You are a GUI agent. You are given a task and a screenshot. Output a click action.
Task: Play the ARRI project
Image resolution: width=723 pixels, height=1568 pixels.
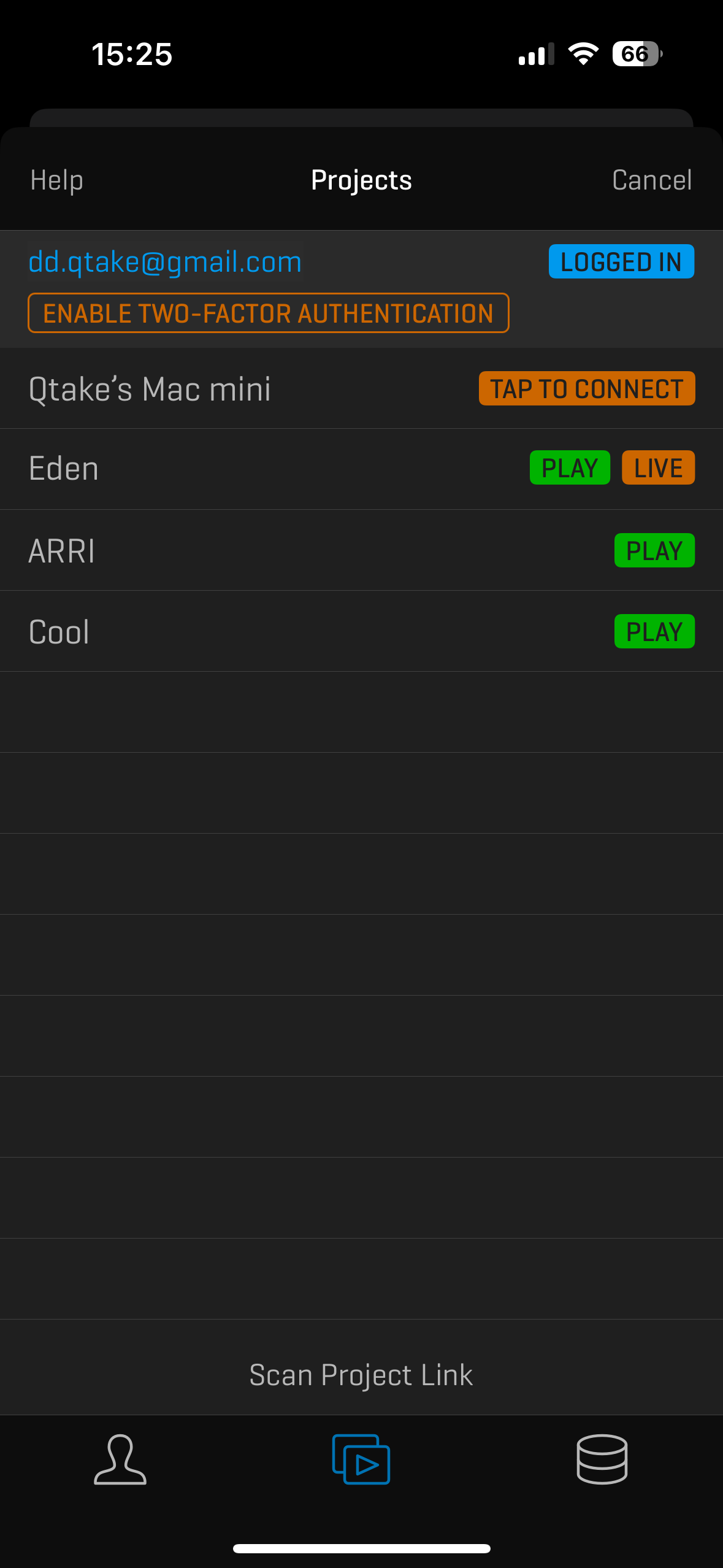[654, 551]
